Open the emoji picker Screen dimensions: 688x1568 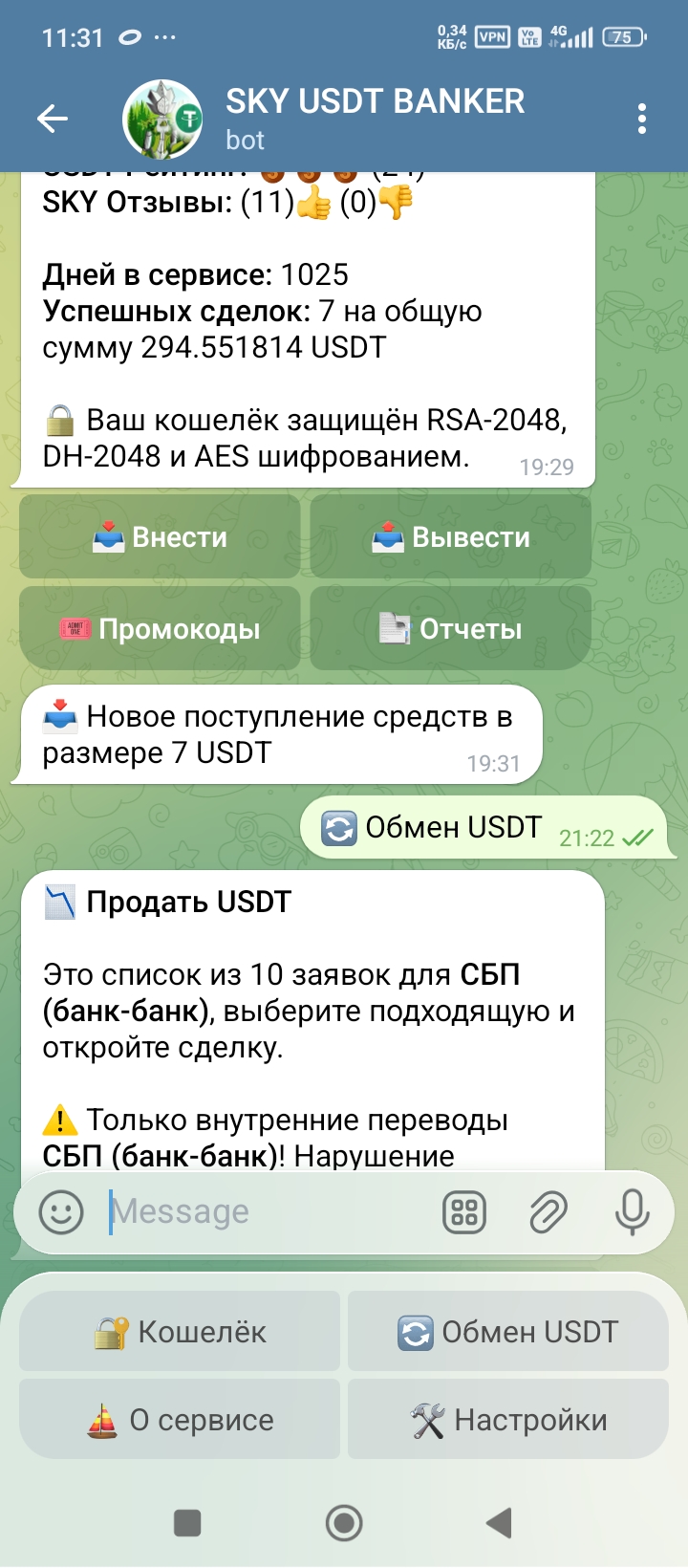coord(61,1212)
